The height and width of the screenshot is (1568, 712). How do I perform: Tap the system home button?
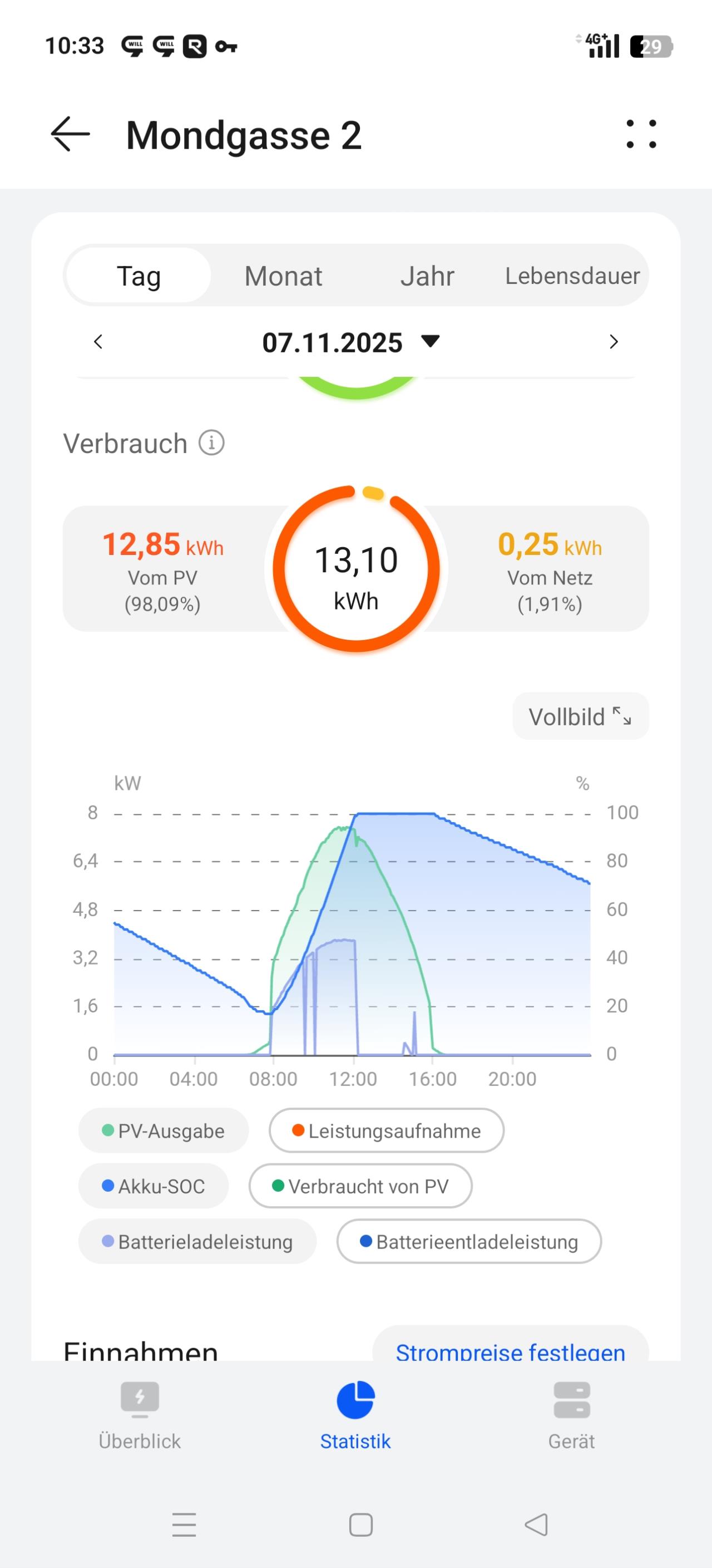pyautogui.click(x=360, y=1525)
